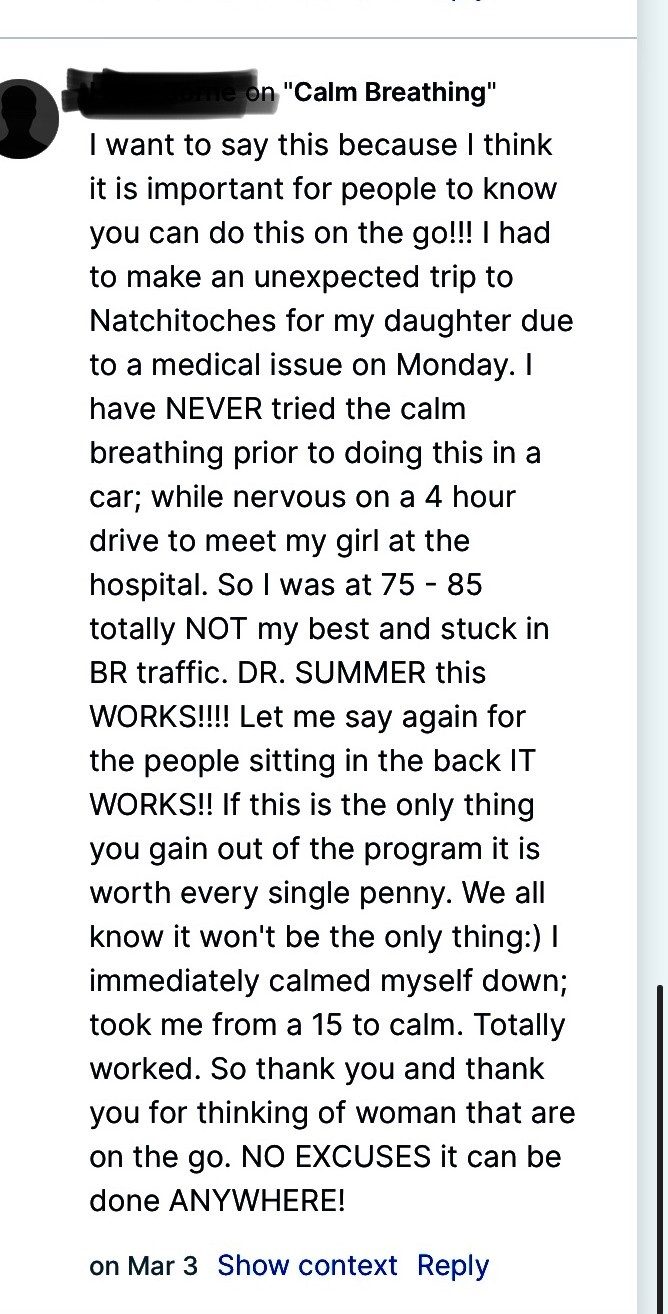
Task: Open the commenter's profile avatar
Action: tap(27, 118)
